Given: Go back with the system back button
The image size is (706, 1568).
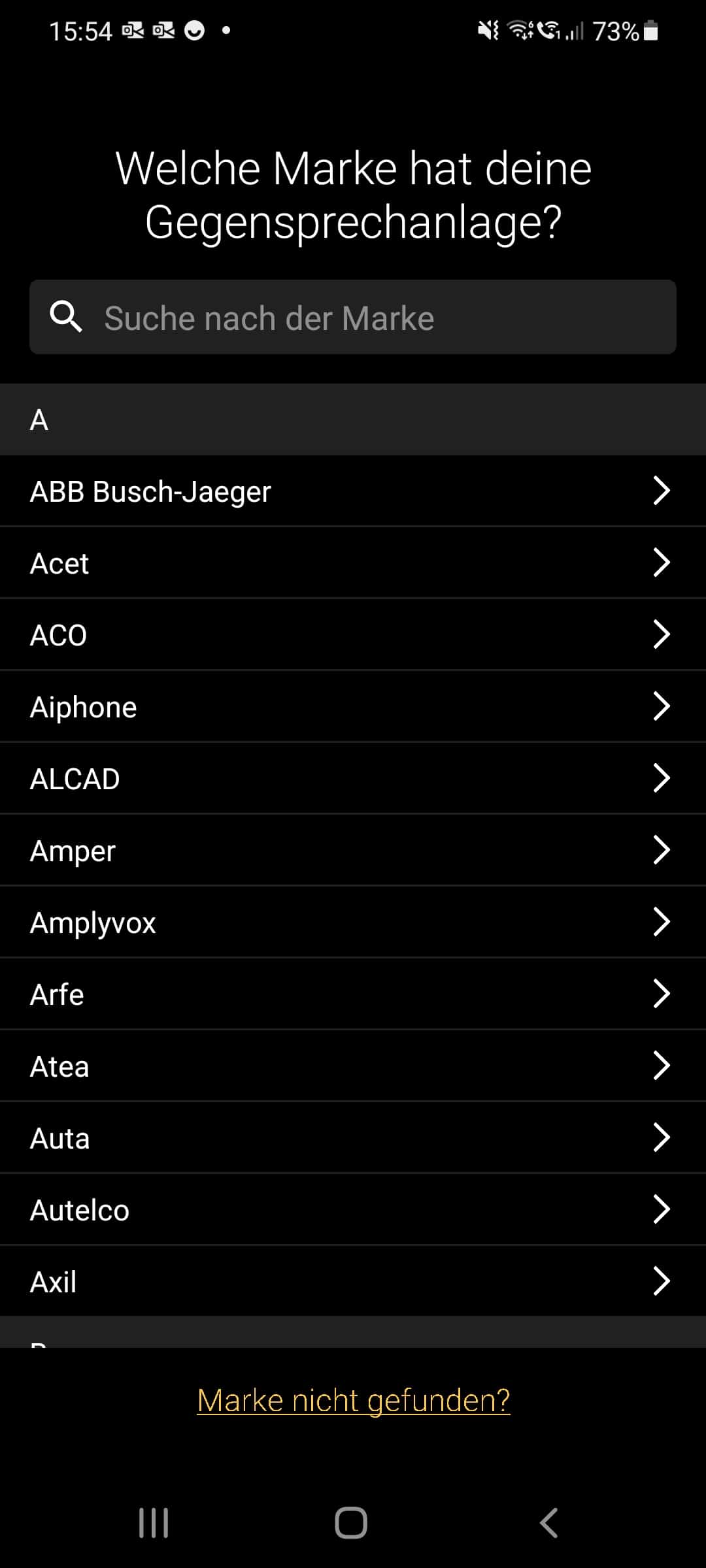Looking at the screenshot, I should coord(549,1523).
